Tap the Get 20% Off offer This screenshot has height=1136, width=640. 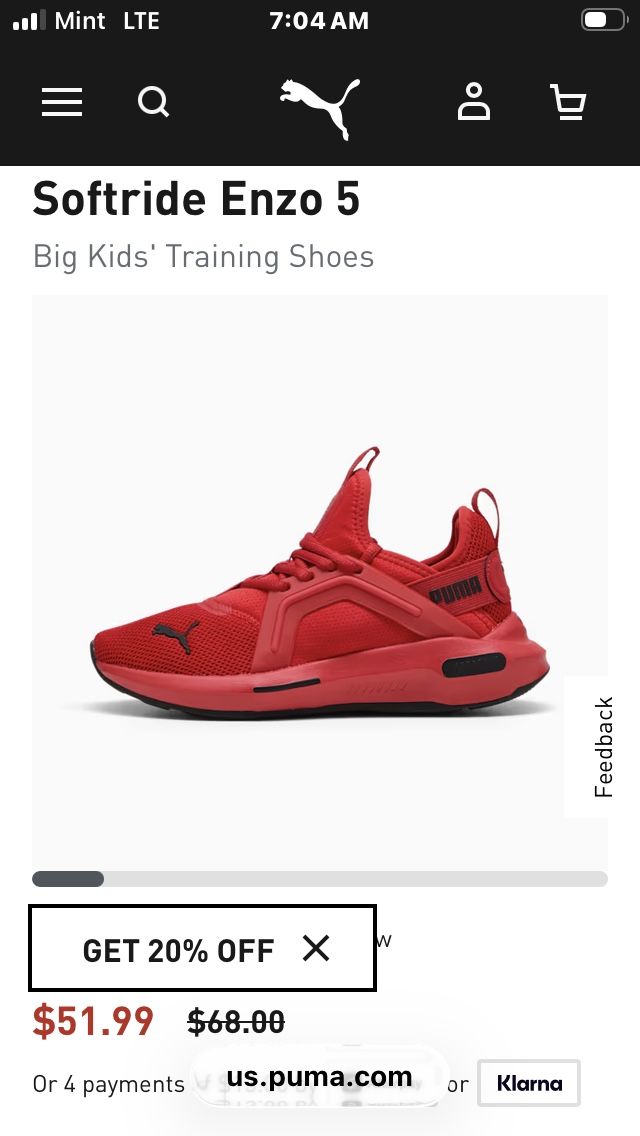coord(178,950)
